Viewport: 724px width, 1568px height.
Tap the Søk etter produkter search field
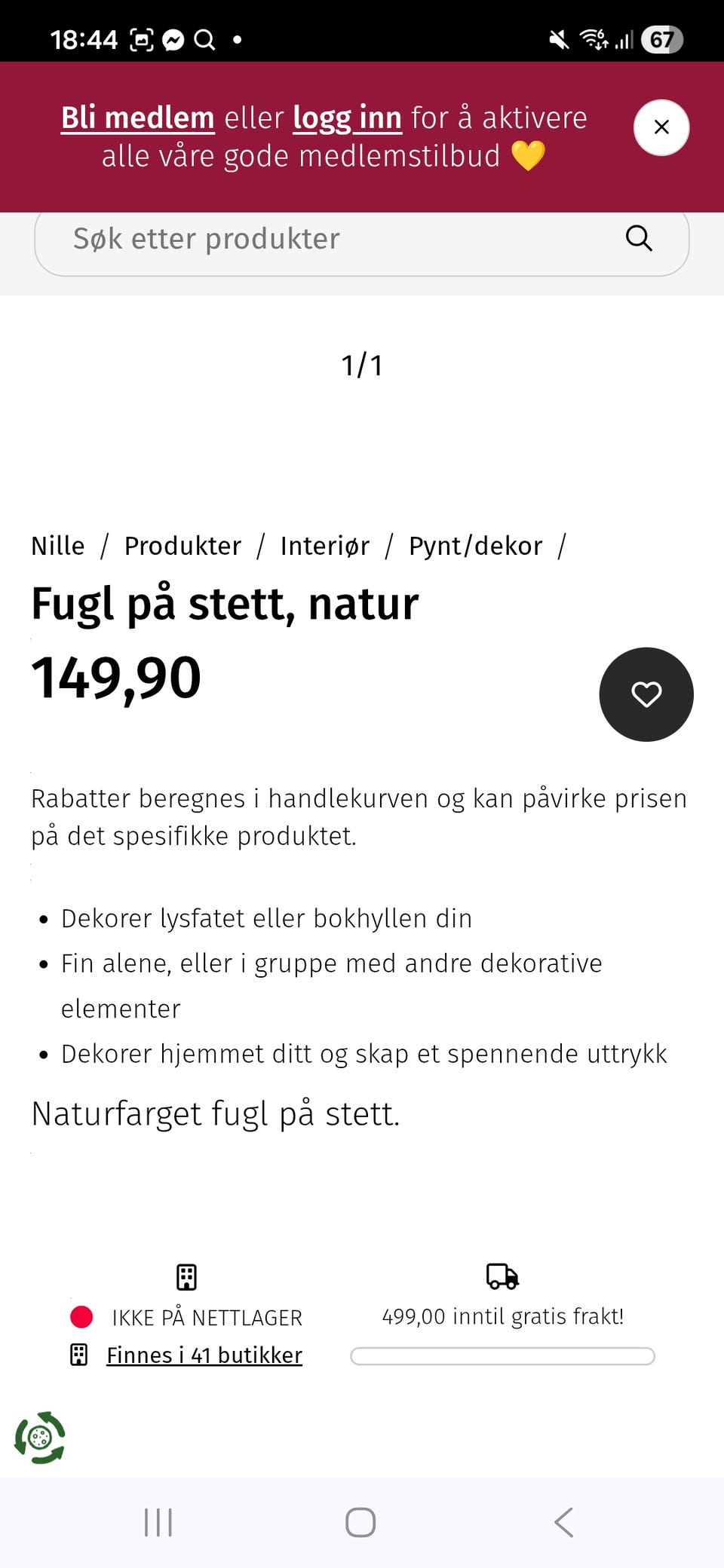[302, 238]
